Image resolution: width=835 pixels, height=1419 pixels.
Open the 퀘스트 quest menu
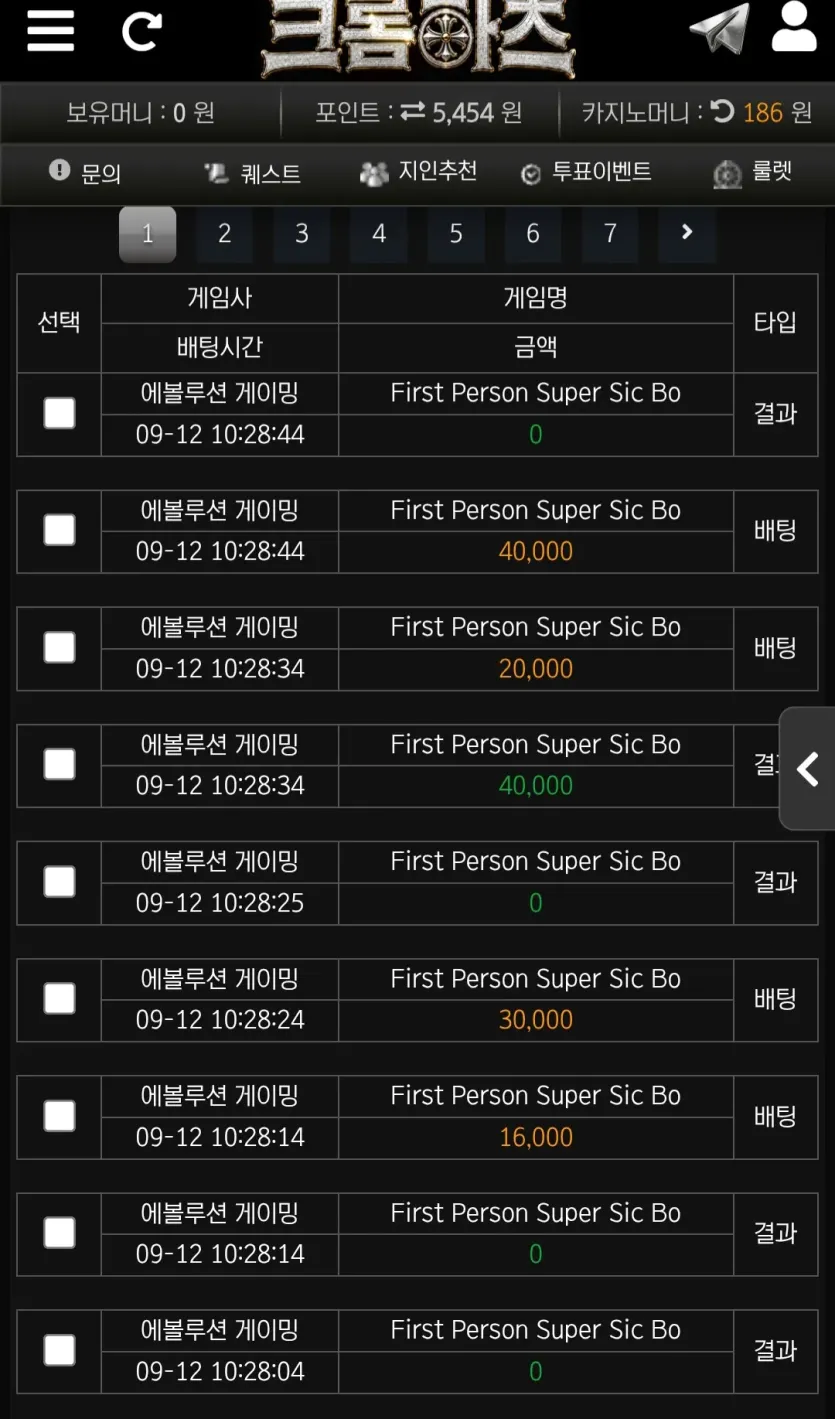click(x=253, y=173)
